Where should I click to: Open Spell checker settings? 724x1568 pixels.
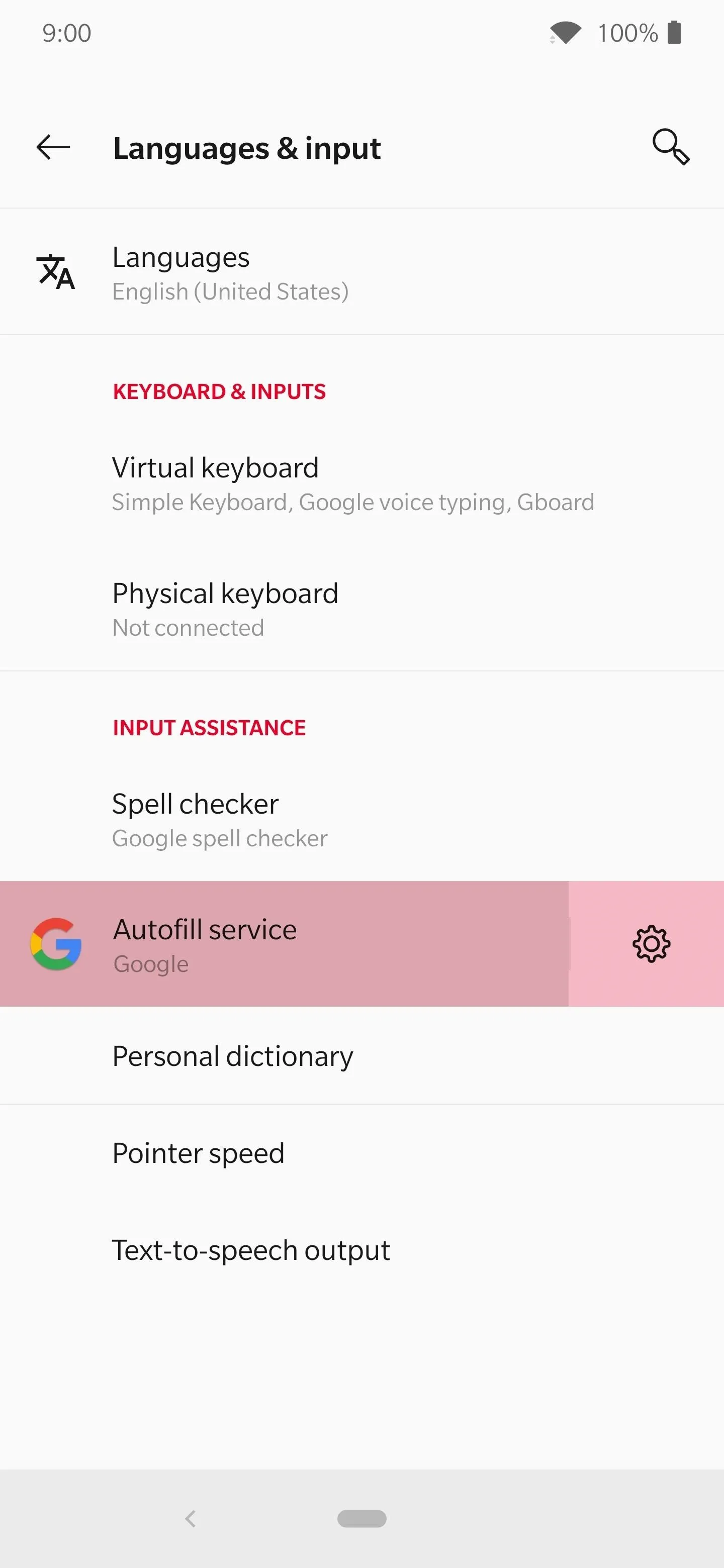click(361, 820)
